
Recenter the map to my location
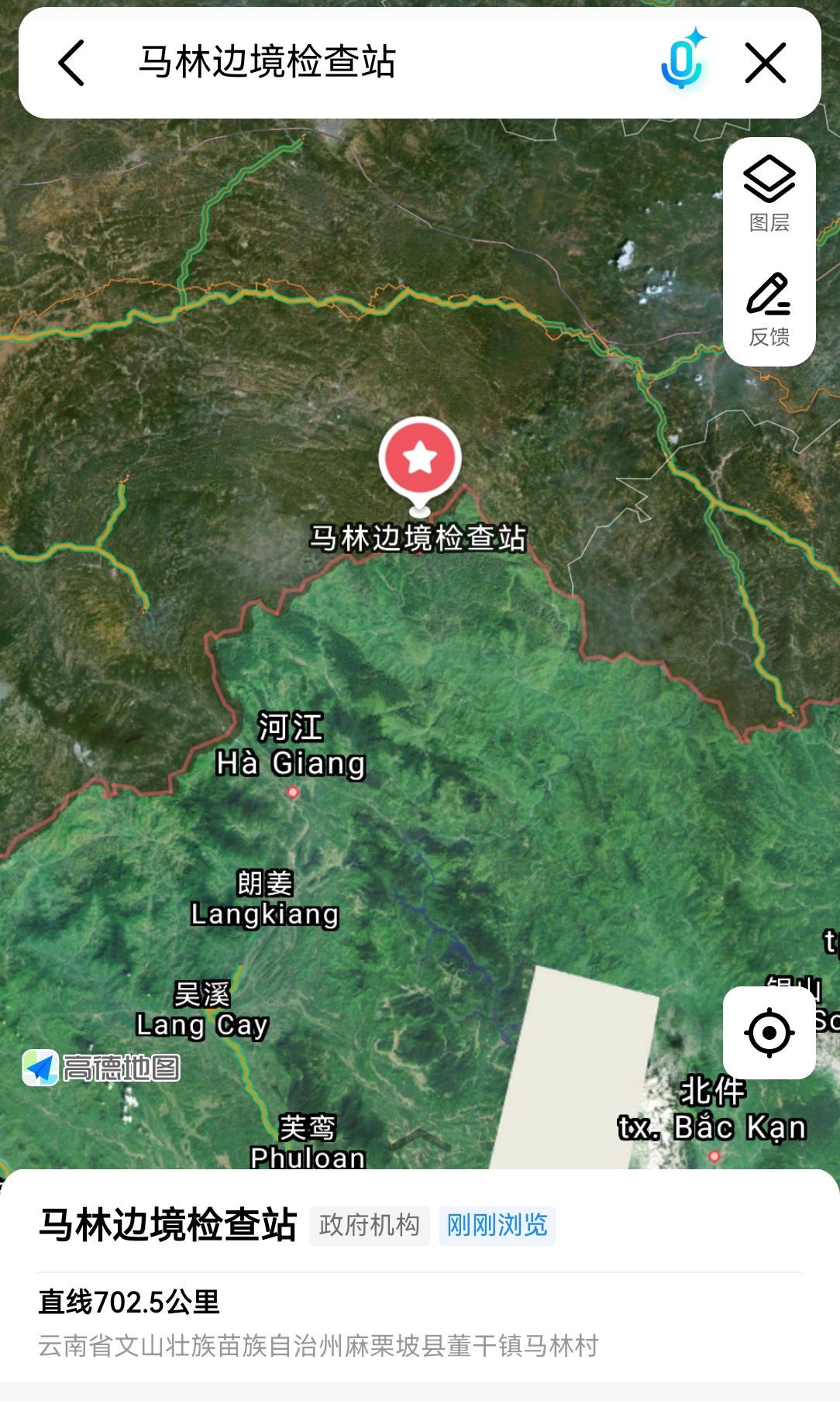click(x=769, y=1032)
